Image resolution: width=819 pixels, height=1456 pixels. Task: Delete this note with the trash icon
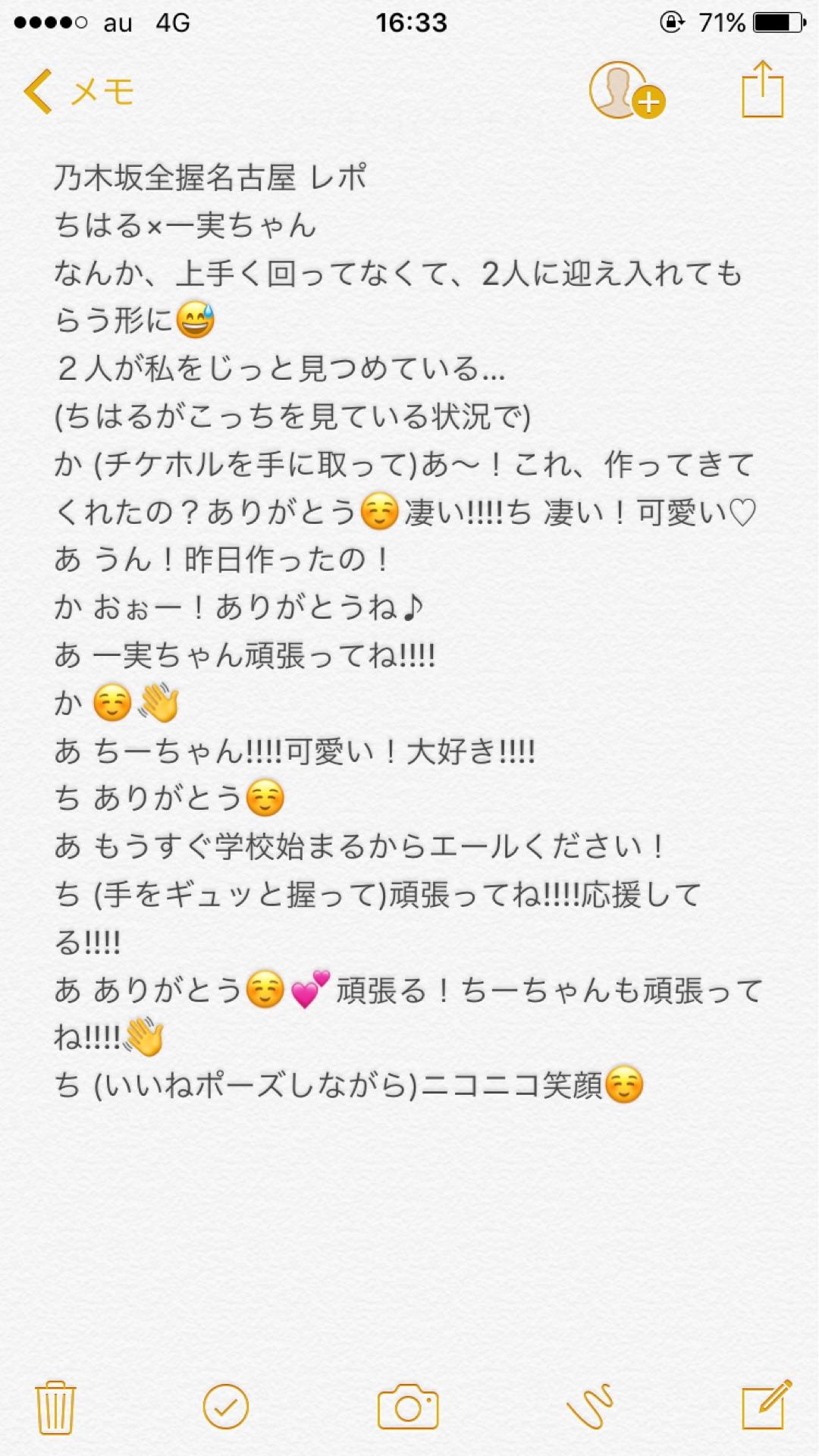[x=55, y=1407]
